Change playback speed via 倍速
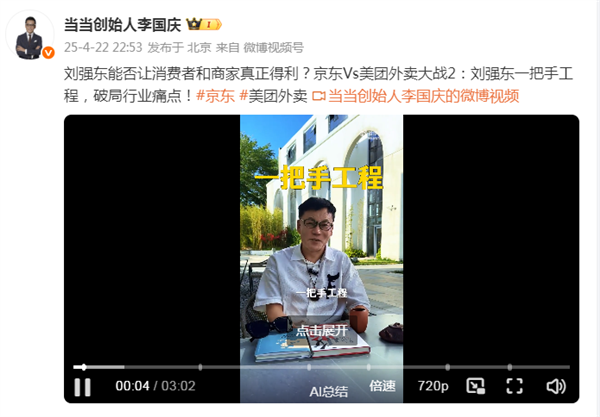Viewport: 600px width, 417px height. tap(382, 386)
